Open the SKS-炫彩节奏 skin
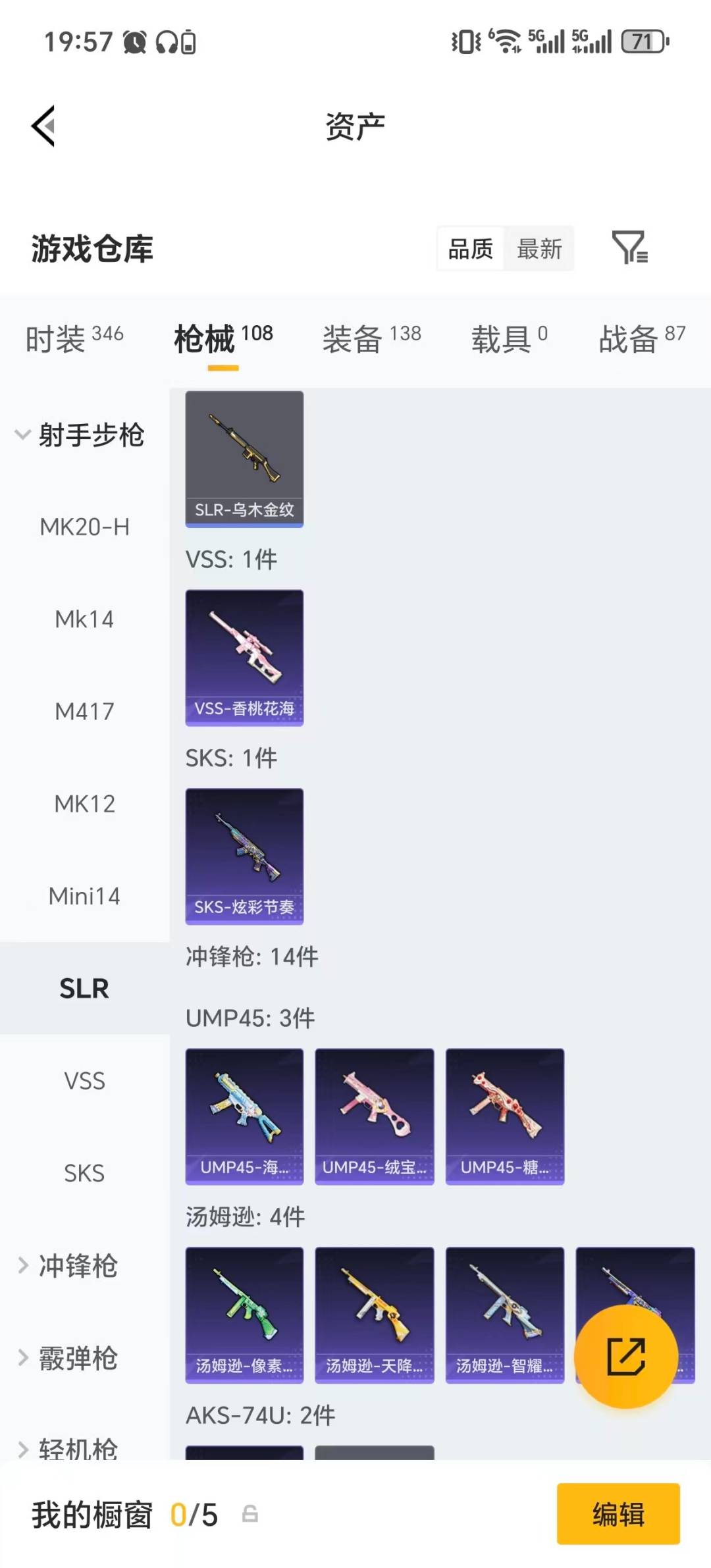The image size is (711, 1568). [x=244, y=856]
